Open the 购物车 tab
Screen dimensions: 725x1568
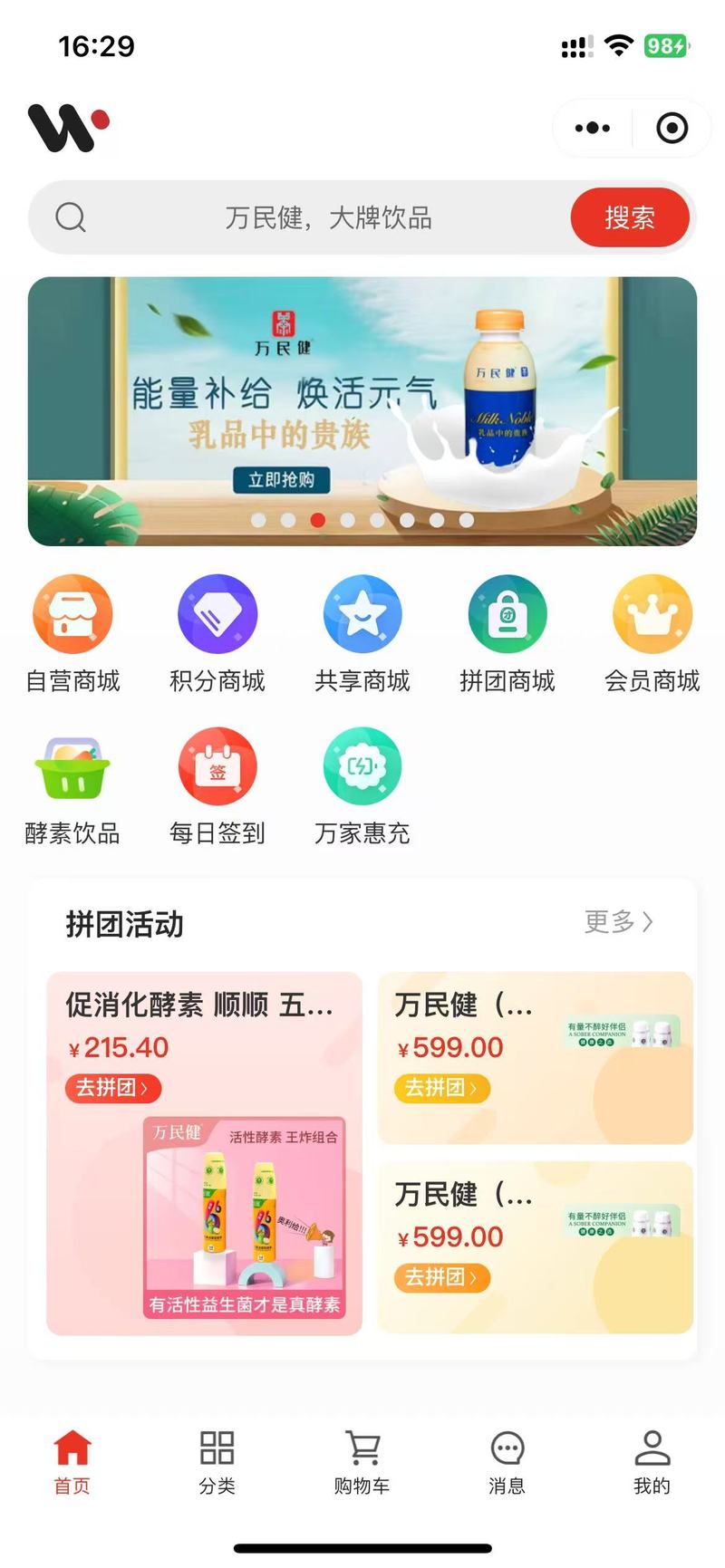pyautogui.click(x=362, y=1460)
